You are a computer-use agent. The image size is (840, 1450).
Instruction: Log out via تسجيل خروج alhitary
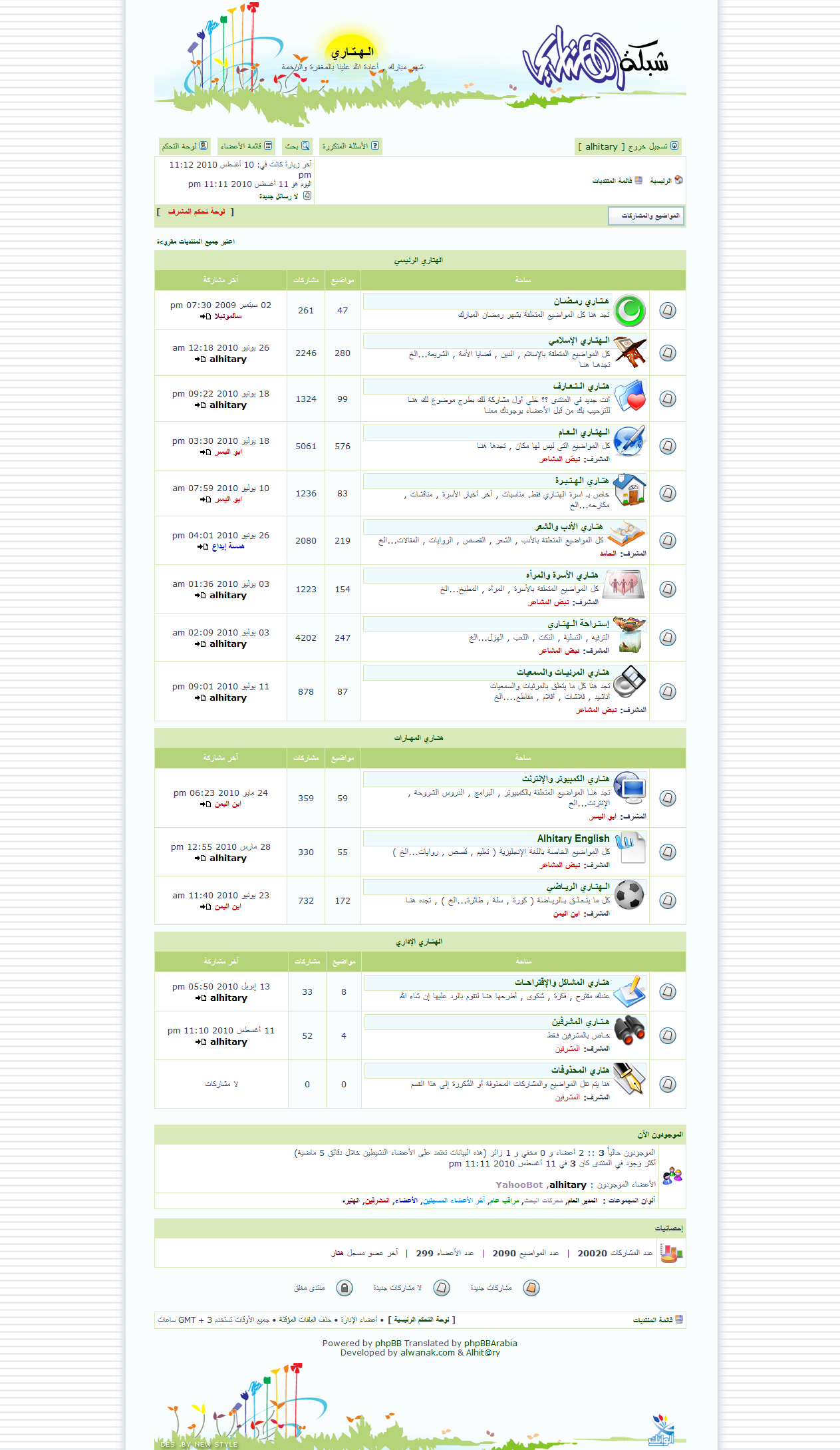coord(627,146)
